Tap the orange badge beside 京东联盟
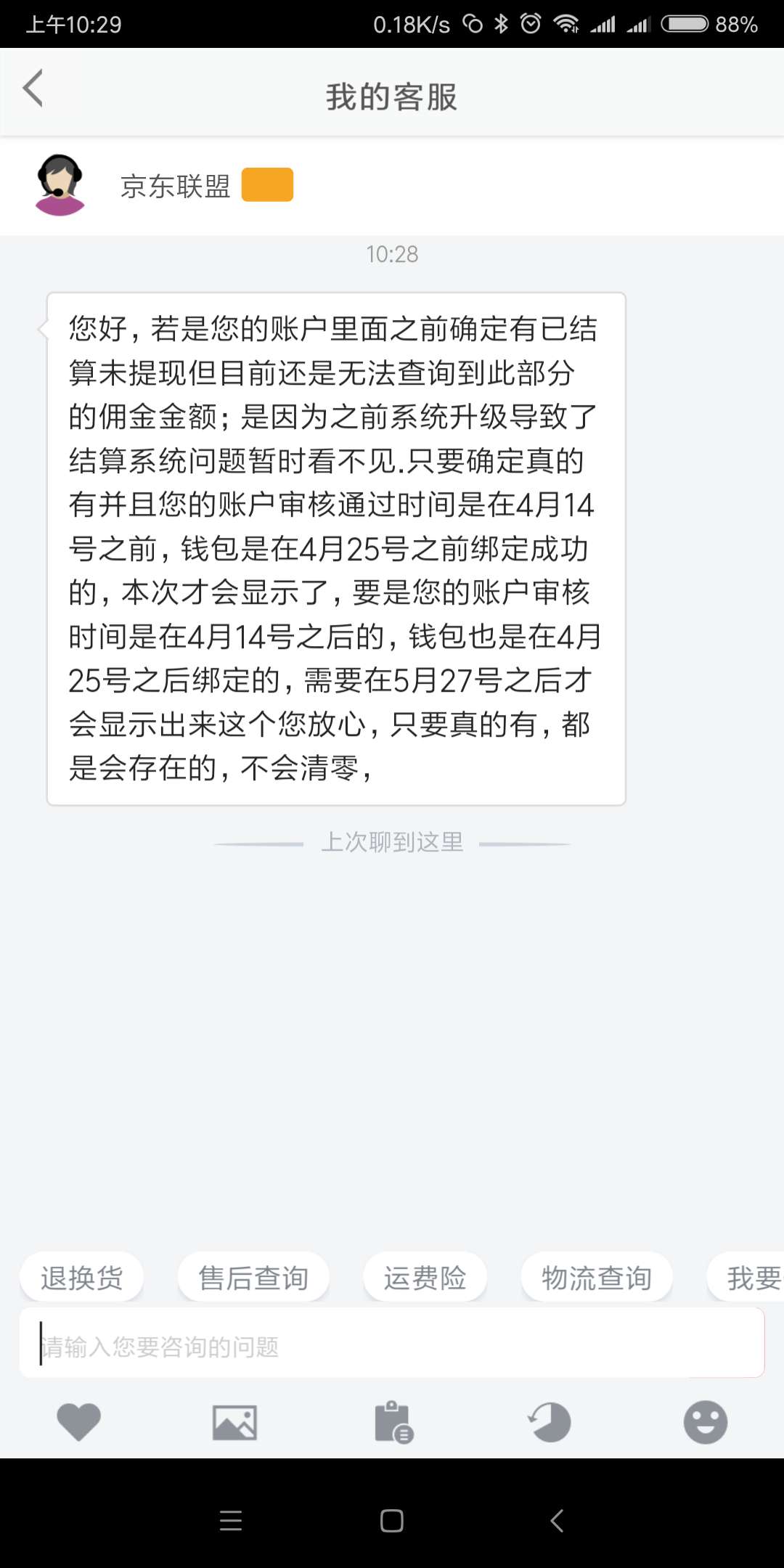The width and height of the screenshot is (784, 1568). (267, 186)
